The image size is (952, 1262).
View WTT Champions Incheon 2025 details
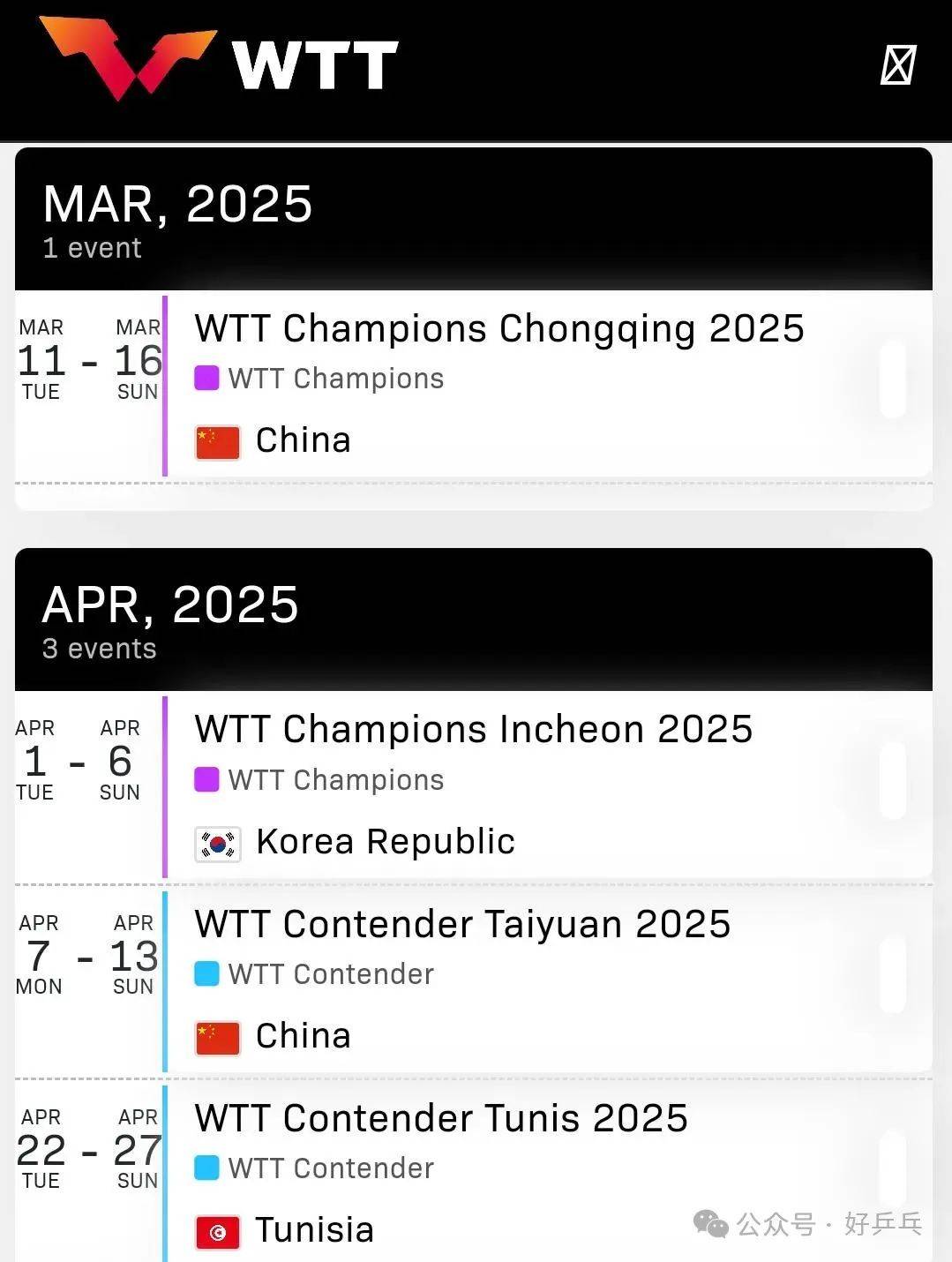(x=474, y=730)
